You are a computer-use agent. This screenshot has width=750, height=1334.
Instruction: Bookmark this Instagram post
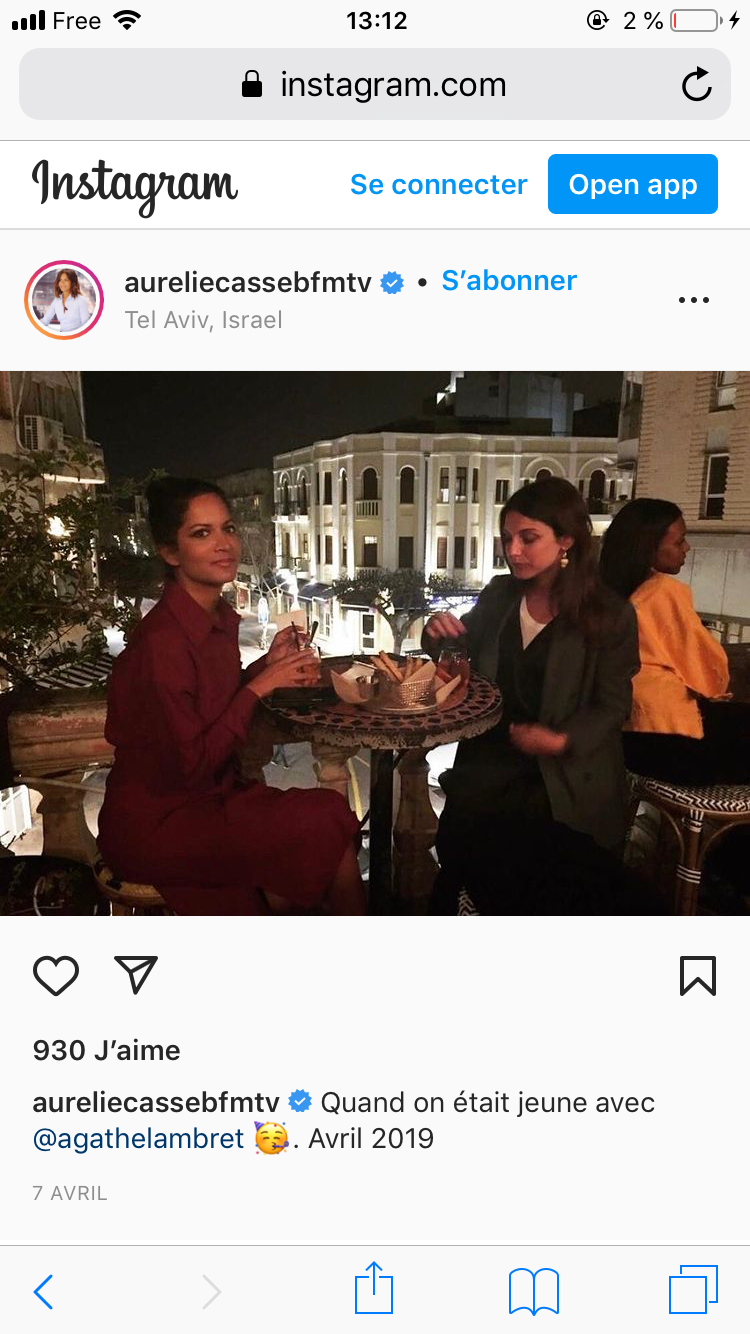697,976
